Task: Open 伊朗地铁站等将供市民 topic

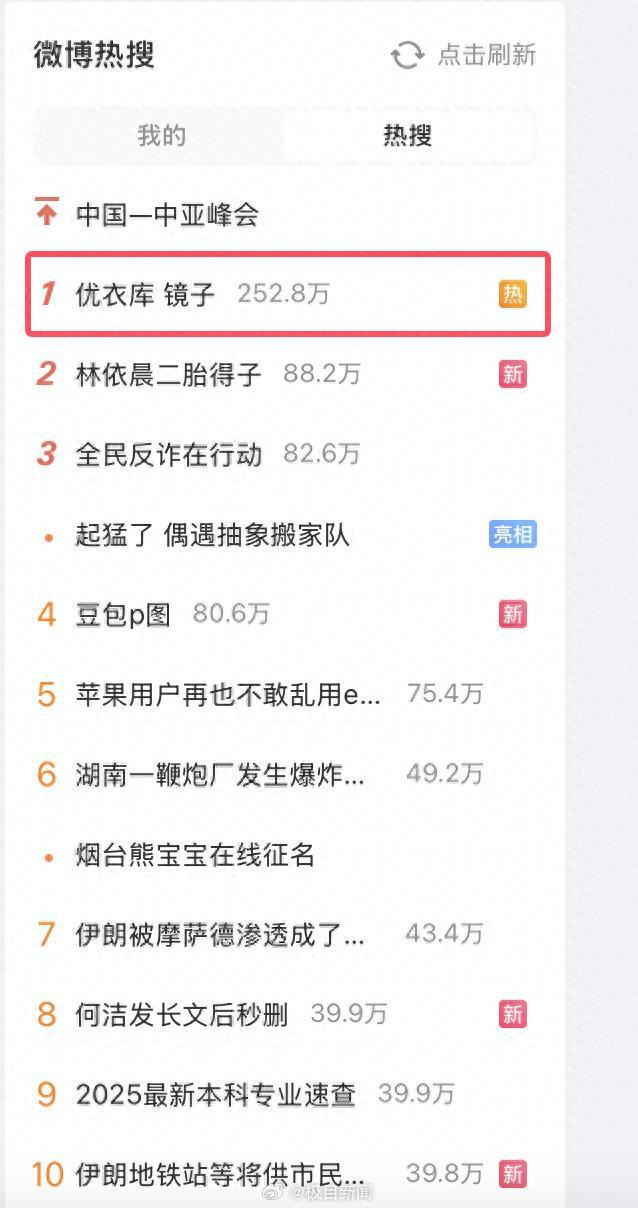Action: click(220, 1173)
